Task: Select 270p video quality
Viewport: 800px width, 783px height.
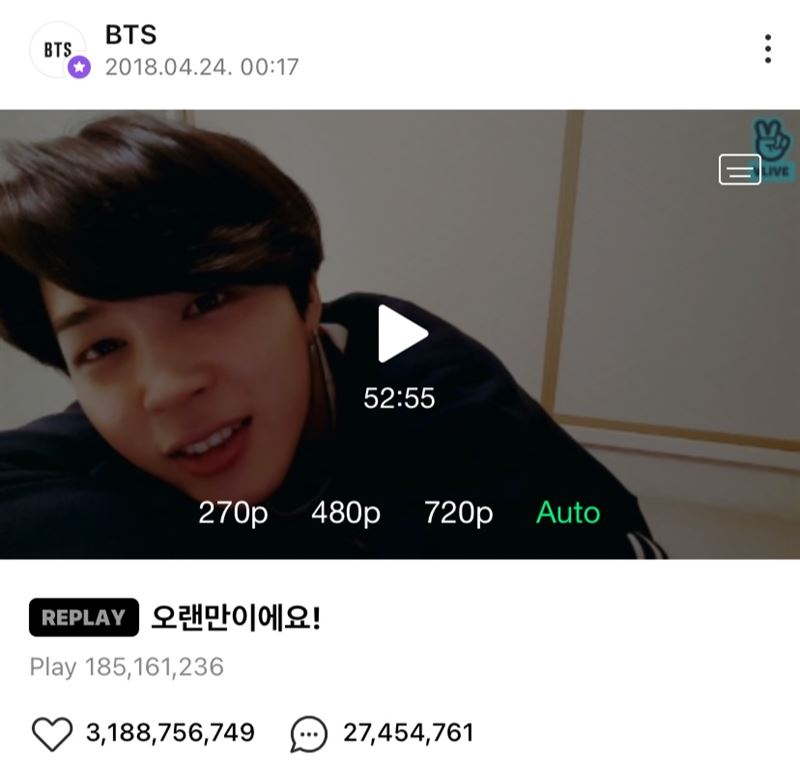Action: point(233,513)
